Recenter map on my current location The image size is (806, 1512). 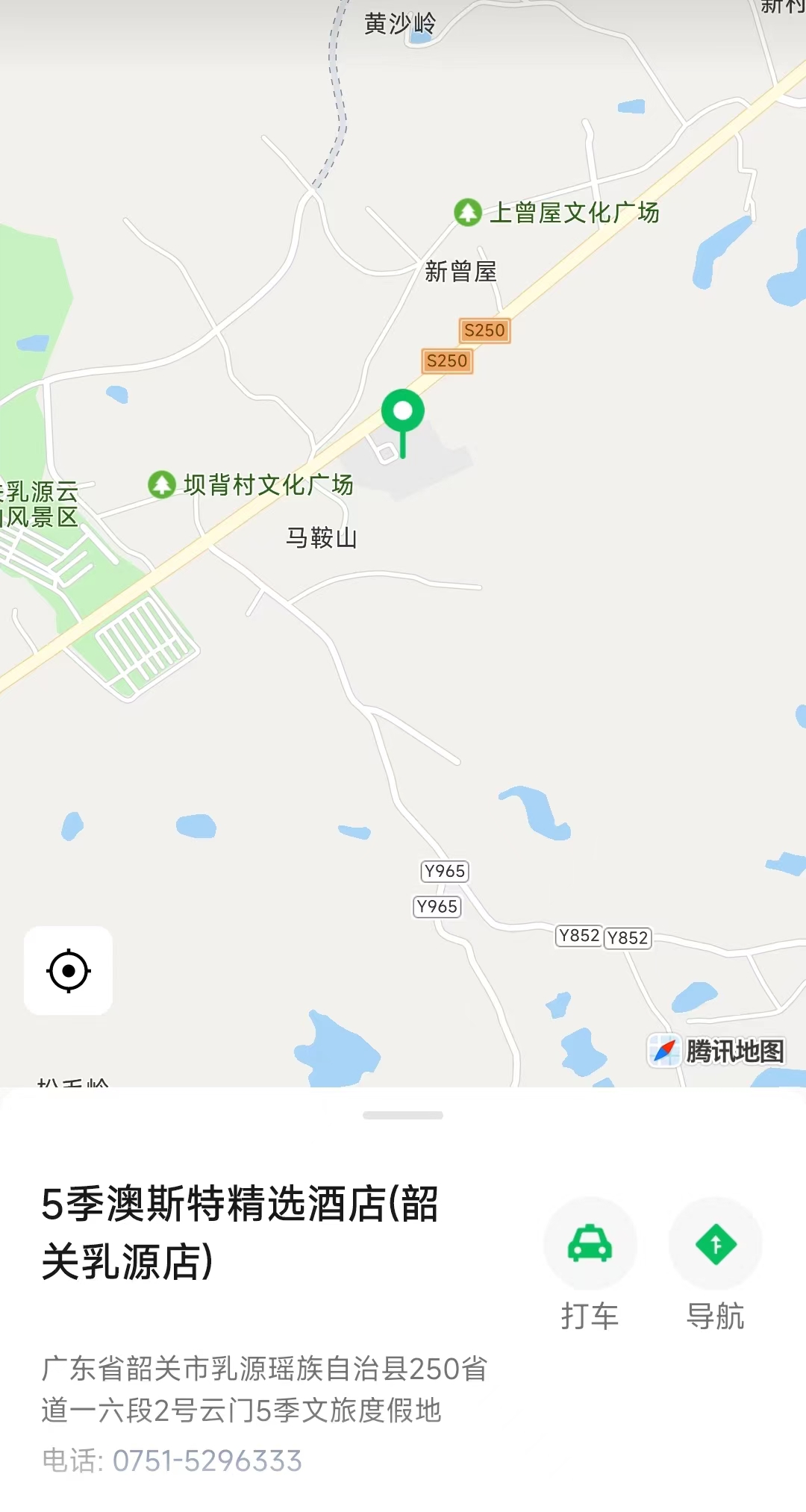tap(68, 970)
